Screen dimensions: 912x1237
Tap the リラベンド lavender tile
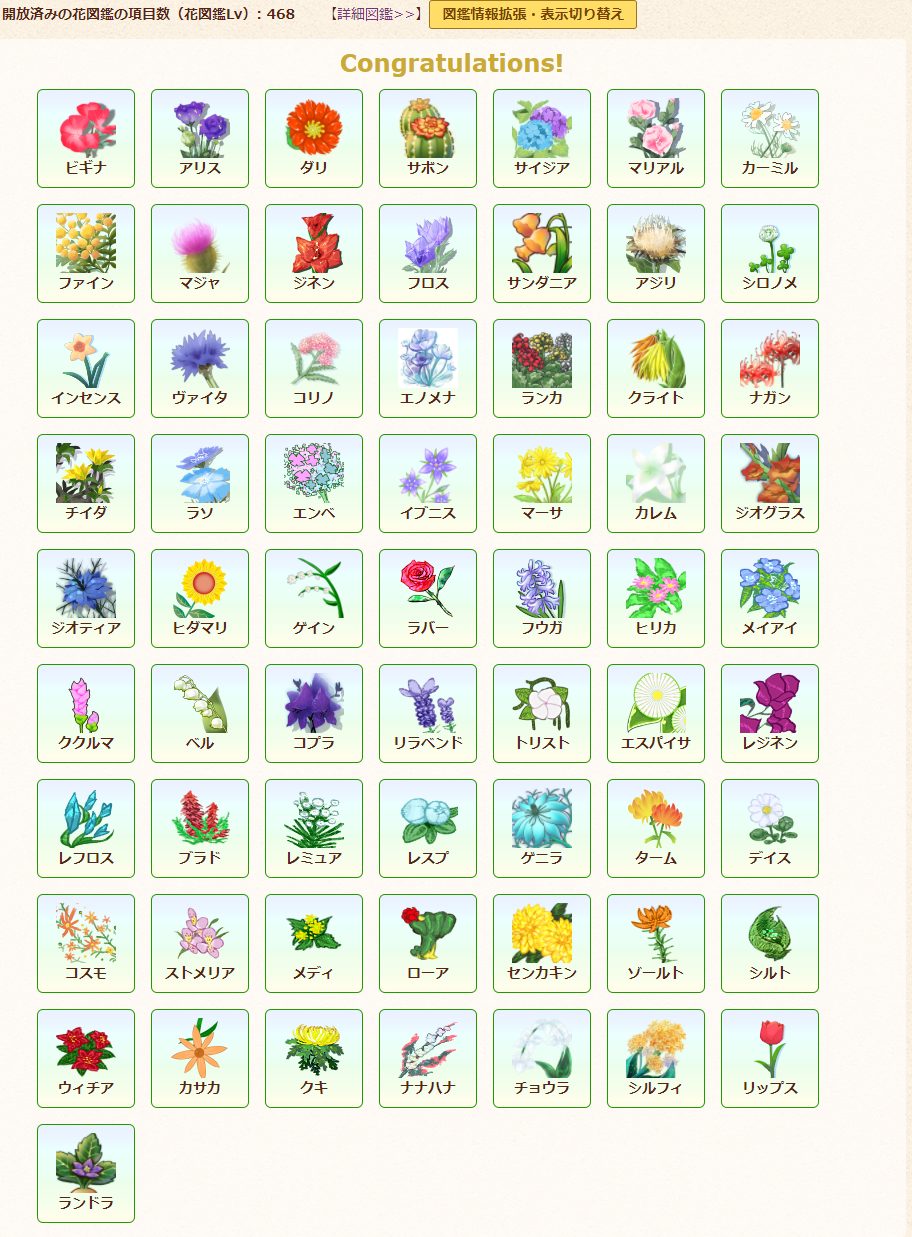point(428,713)
